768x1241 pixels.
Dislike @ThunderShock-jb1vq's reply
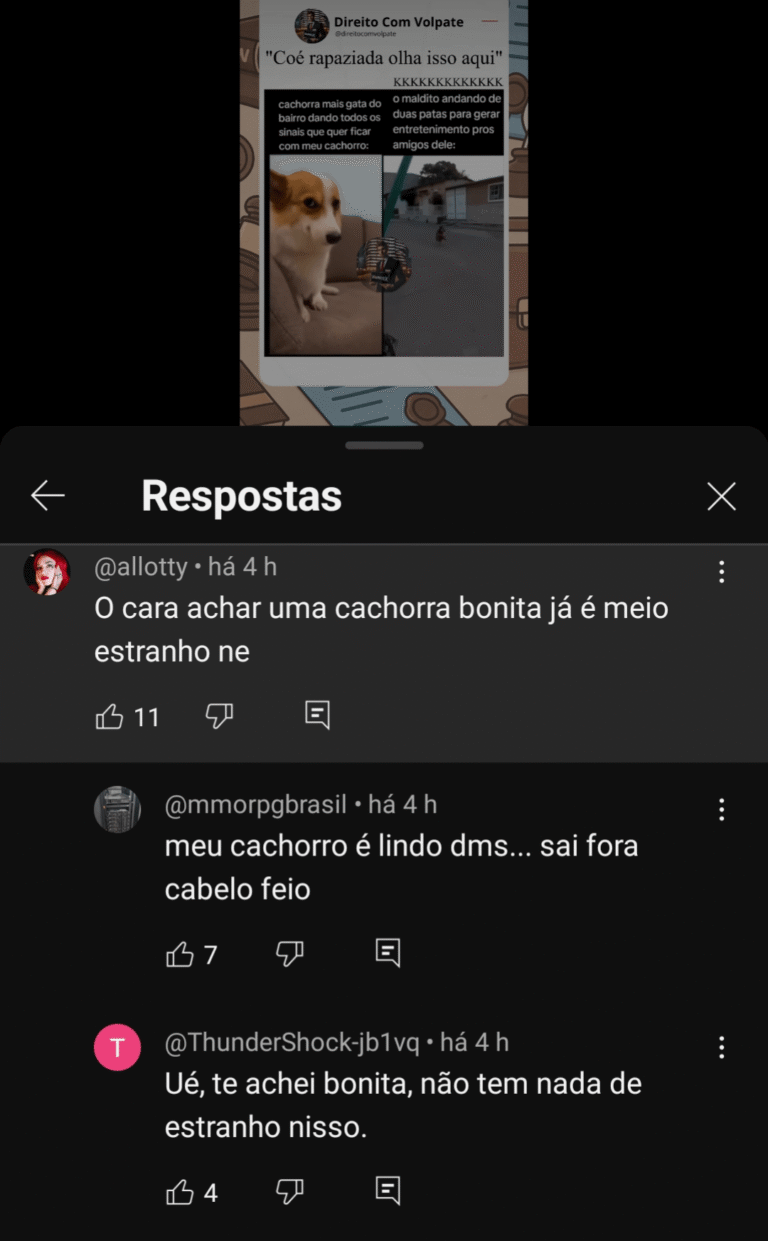(x=289, y=1192)
